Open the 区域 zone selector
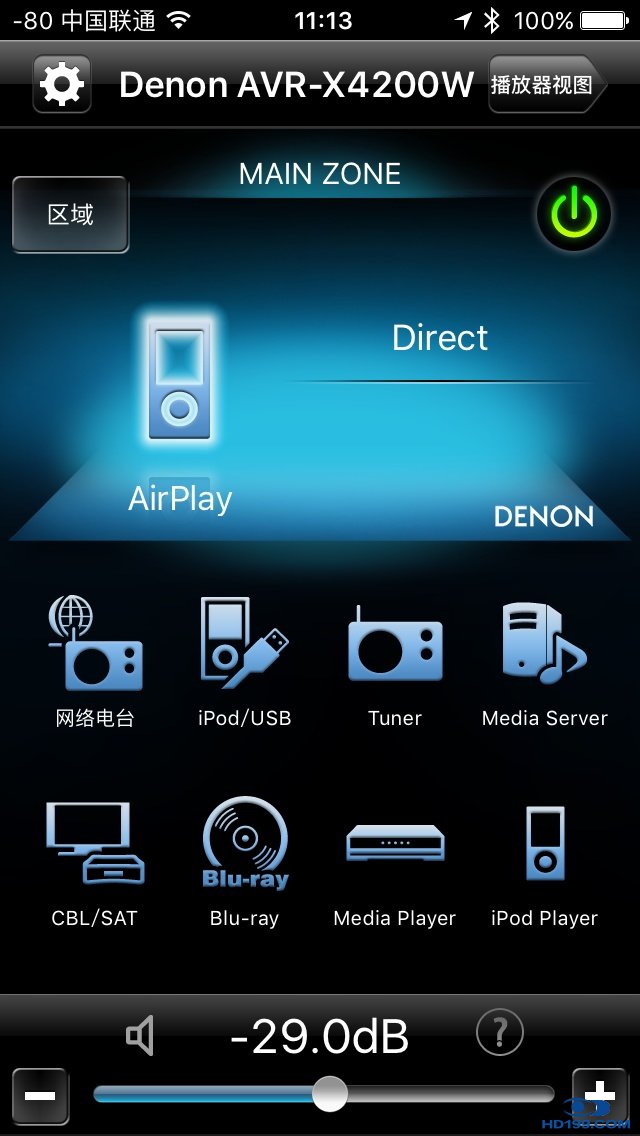Screen dimensions: 640x1136 71,214
